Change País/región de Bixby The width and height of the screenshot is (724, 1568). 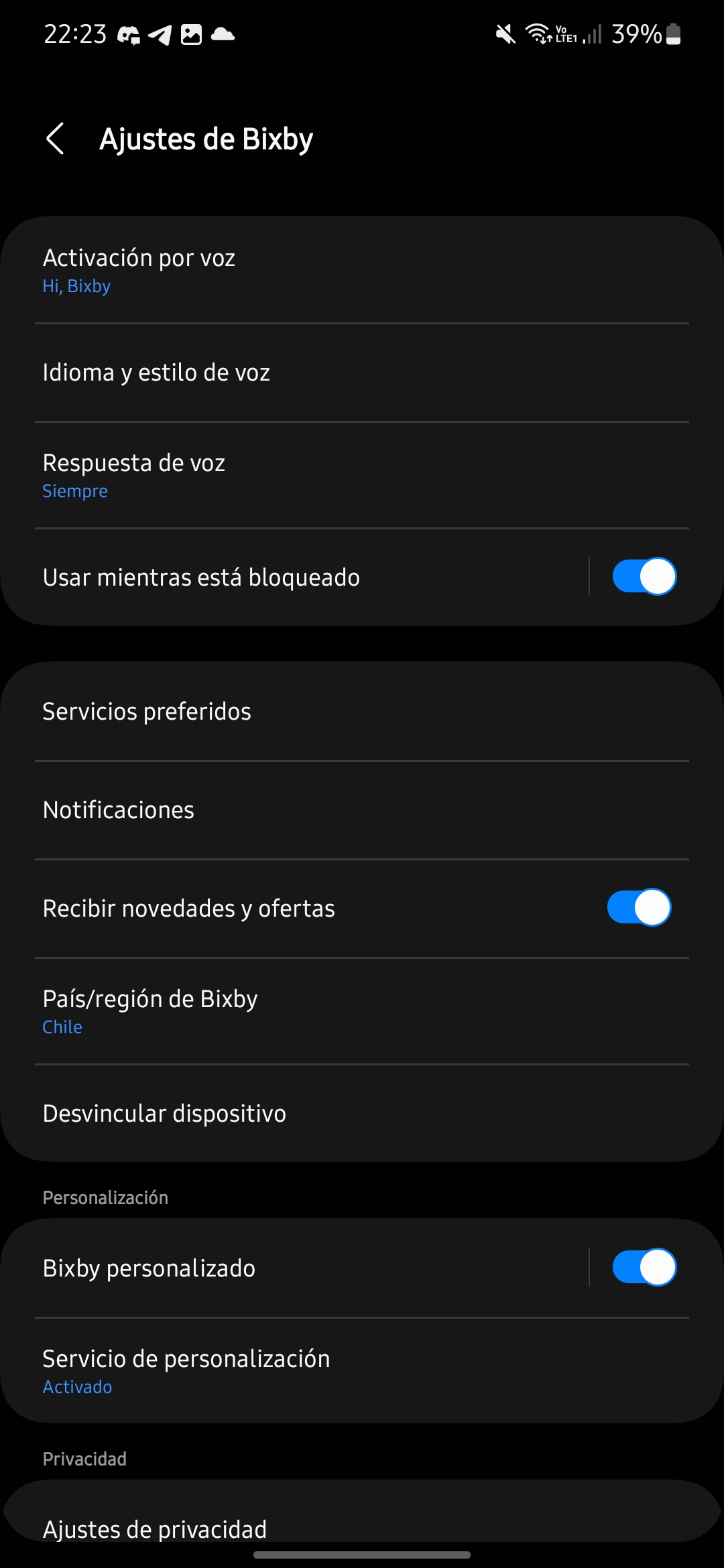click(362, 1011)
